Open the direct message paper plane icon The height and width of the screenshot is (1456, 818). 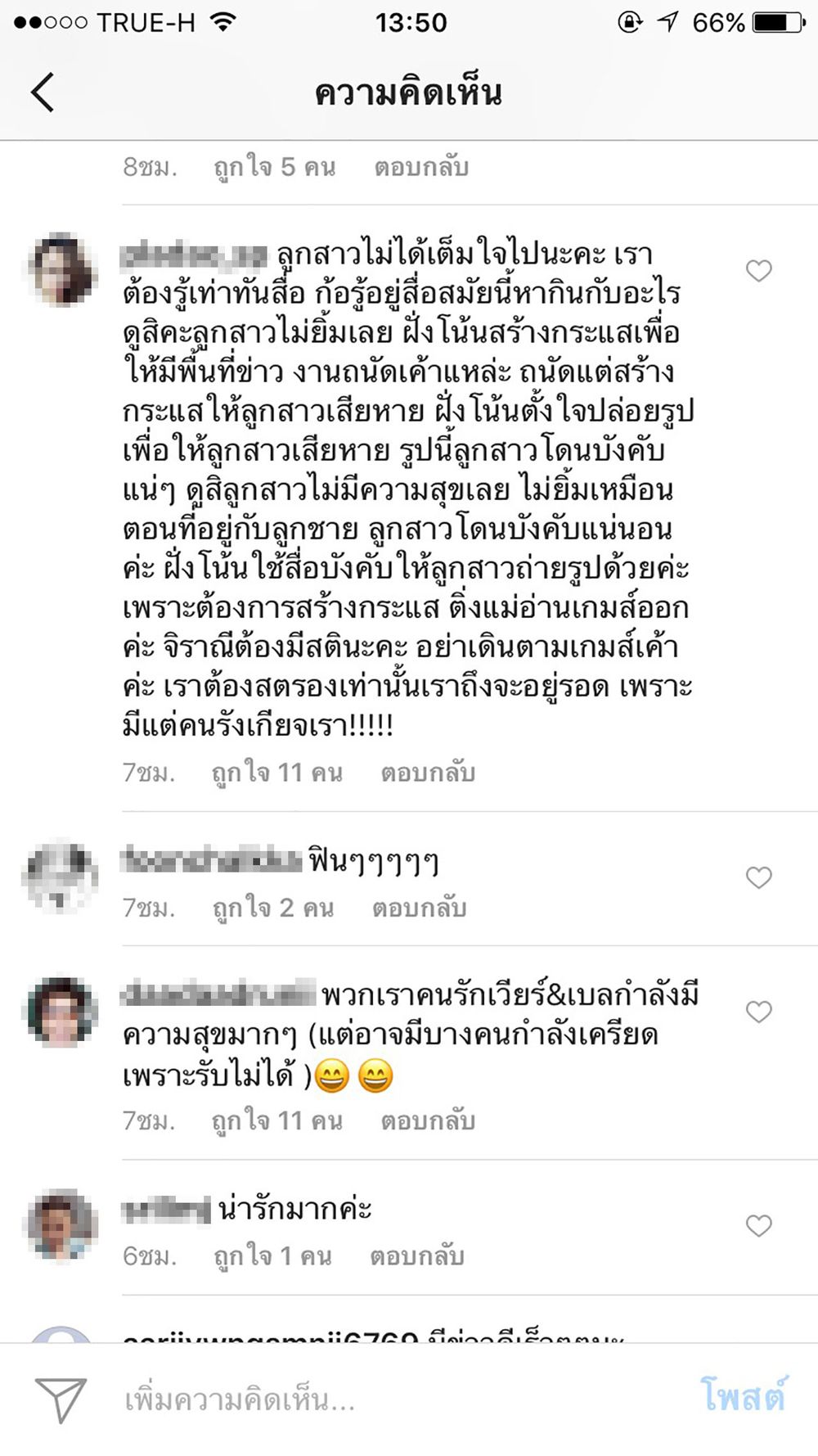point(61,1400)
